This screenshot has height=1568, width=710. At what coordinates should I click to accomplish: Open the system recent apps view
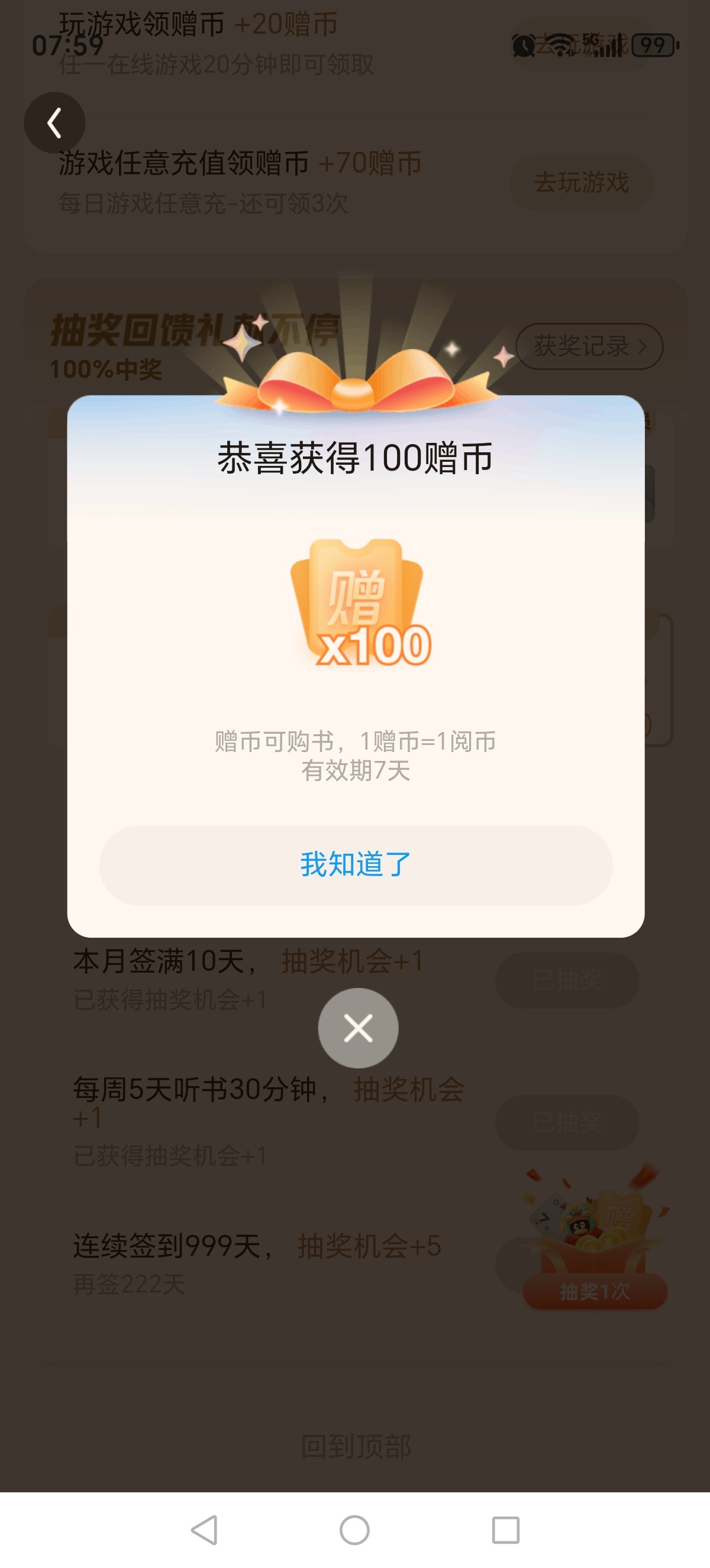505,1530
